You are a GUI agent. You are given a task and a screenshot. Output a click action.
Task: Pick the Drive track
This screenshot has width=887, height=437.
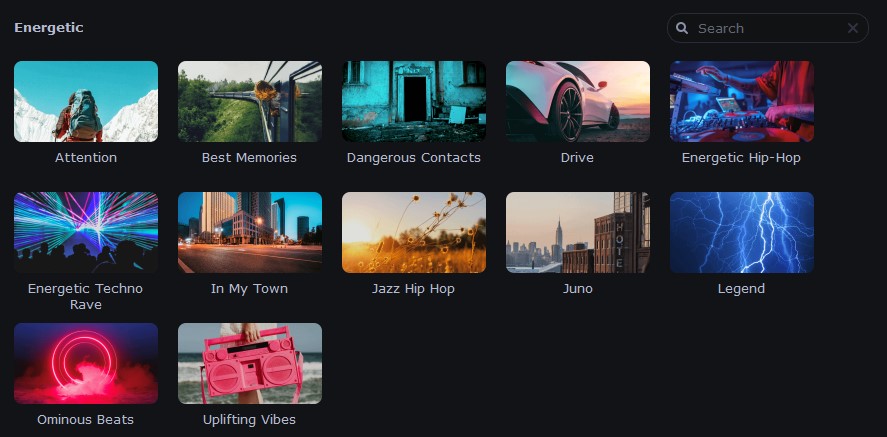pyautogui.click(x=578, y=102)
